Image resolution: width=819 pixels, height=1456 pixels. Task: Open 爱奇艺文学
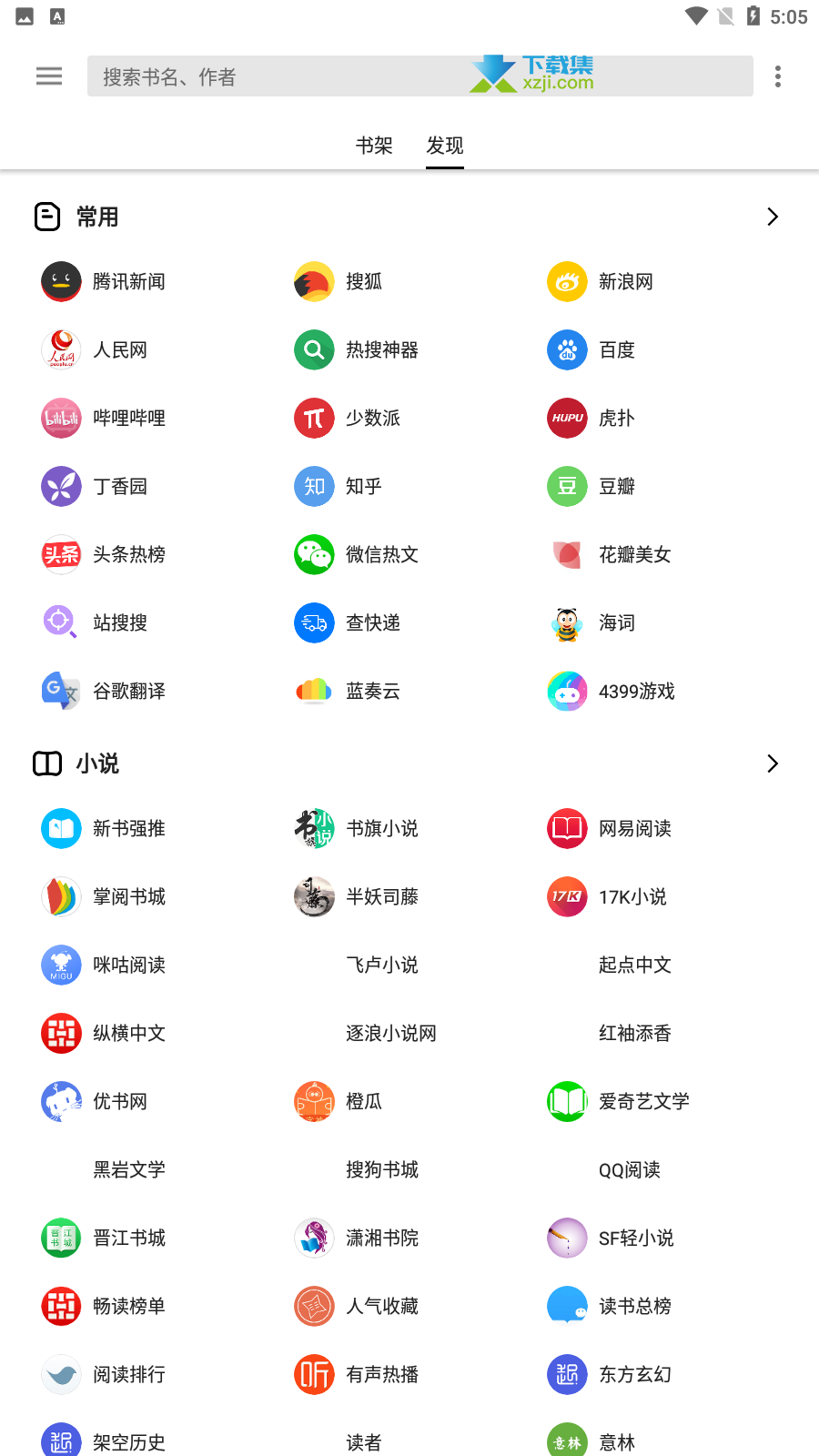point(619,1101)
